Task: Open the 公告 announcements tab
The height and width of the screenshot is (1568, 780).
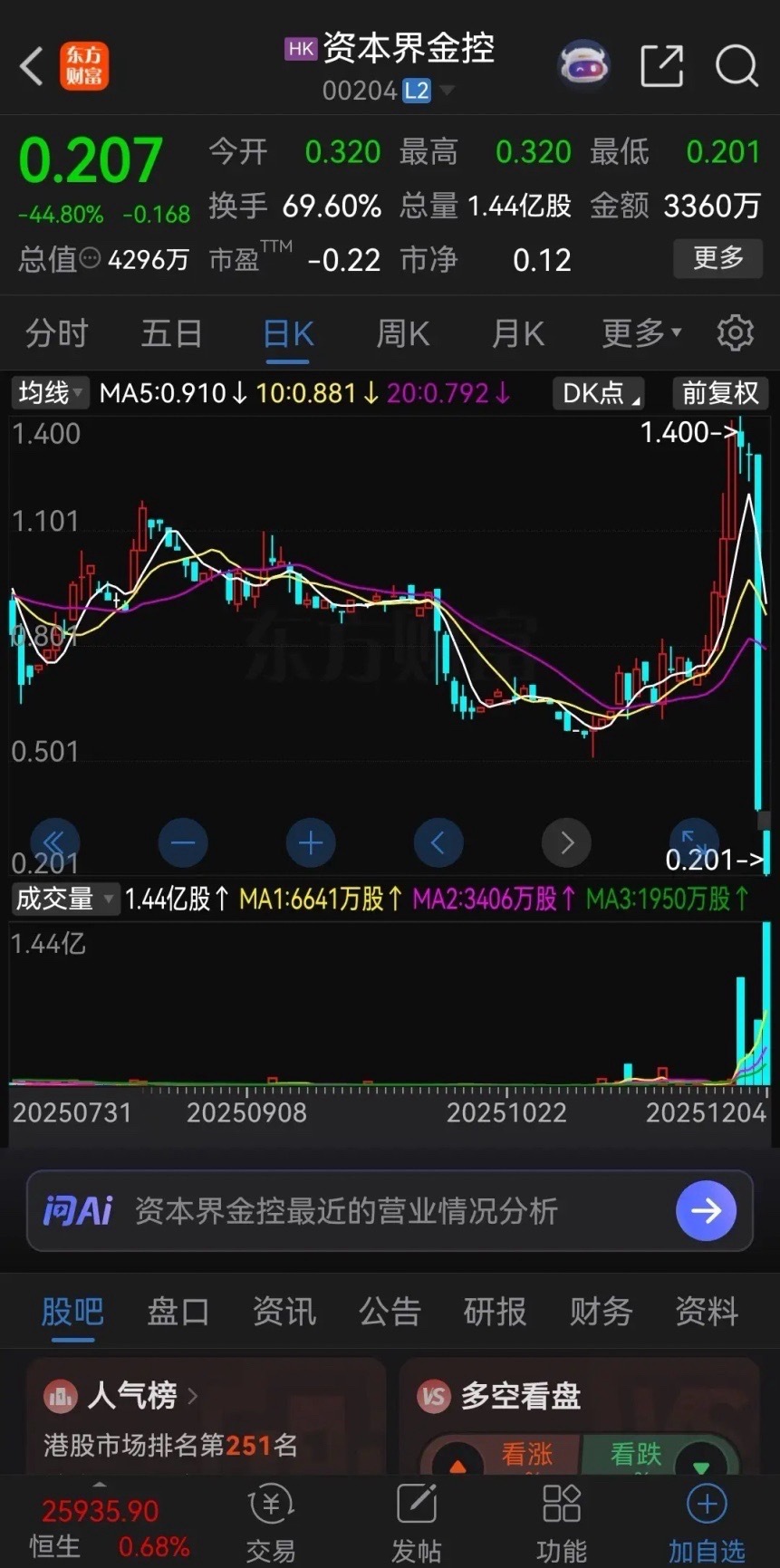Action: pyautogui.click(x=389, y=1311)
